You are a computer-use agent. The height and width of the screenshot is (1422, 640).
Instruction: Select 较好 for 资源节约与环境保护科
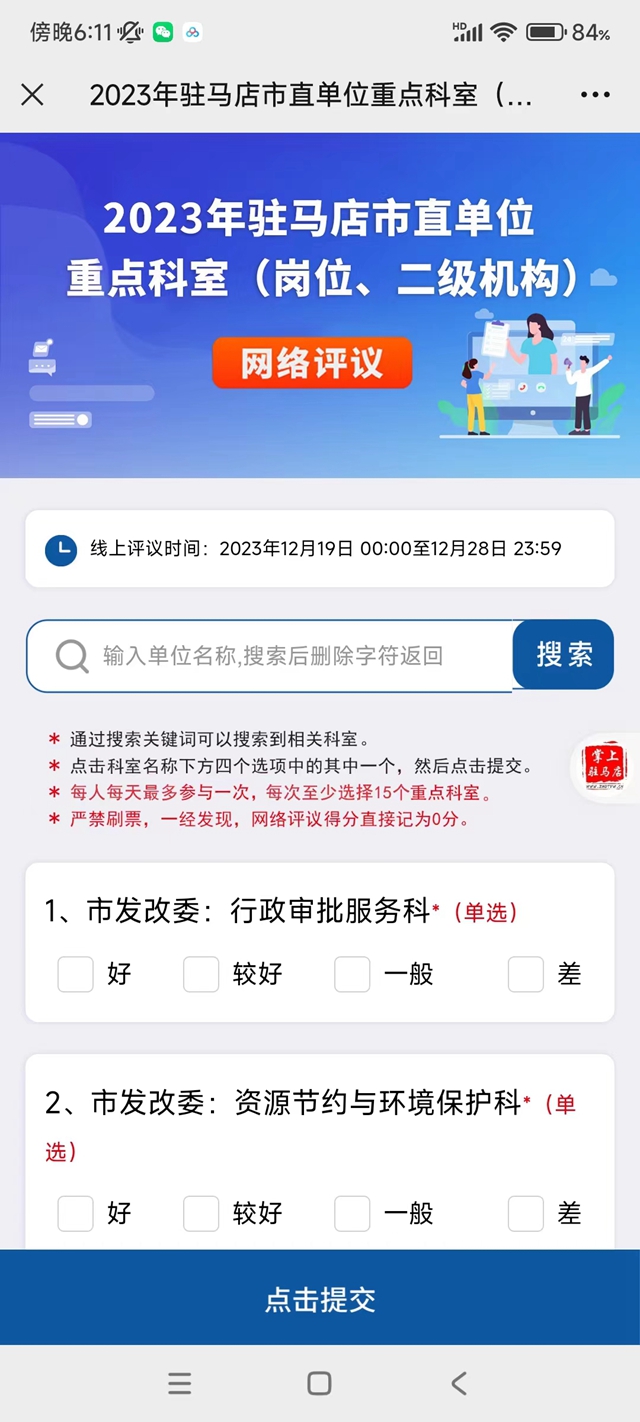(x=201, y=1214)
